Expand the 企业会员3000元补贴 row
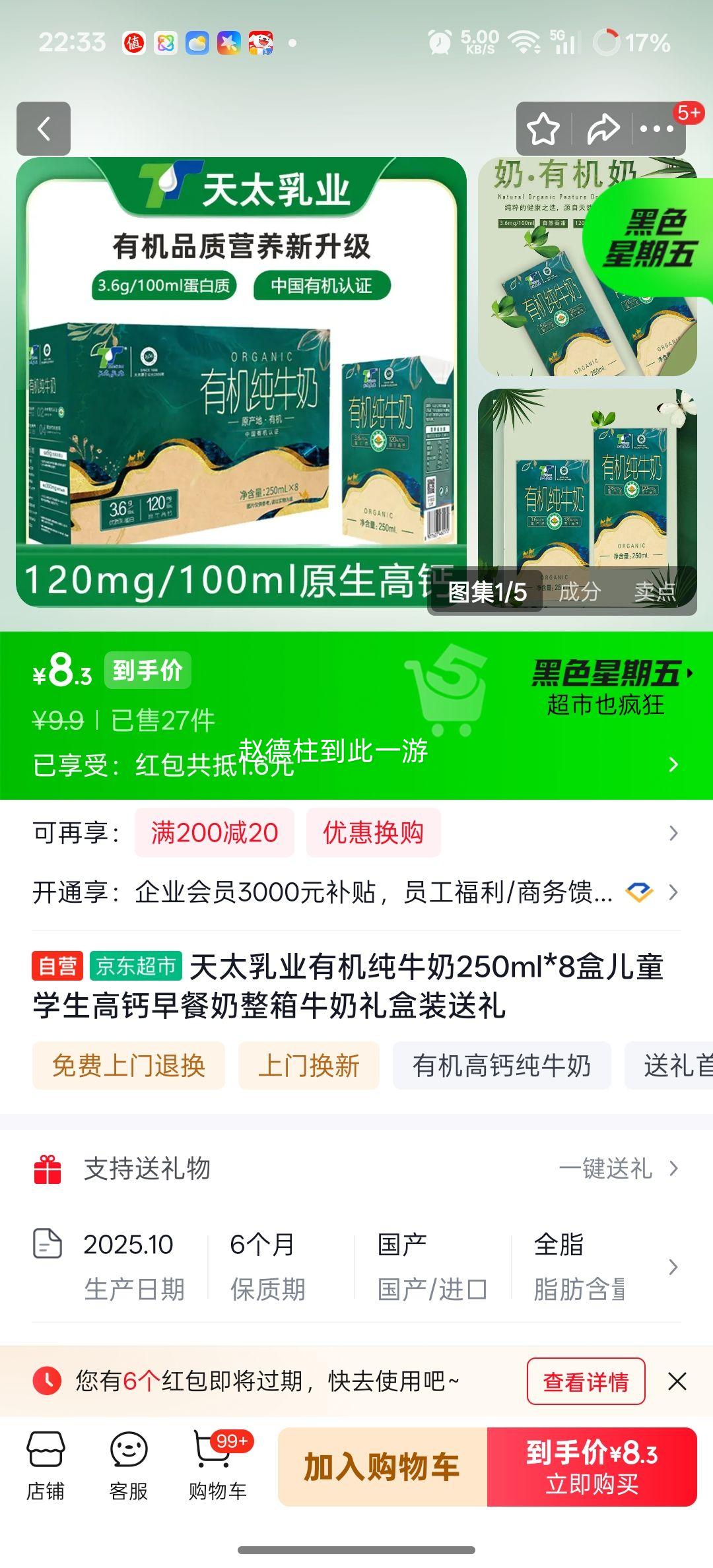Image resolution: width=713 pixels, height=1568 pixels. coord(673,891)
